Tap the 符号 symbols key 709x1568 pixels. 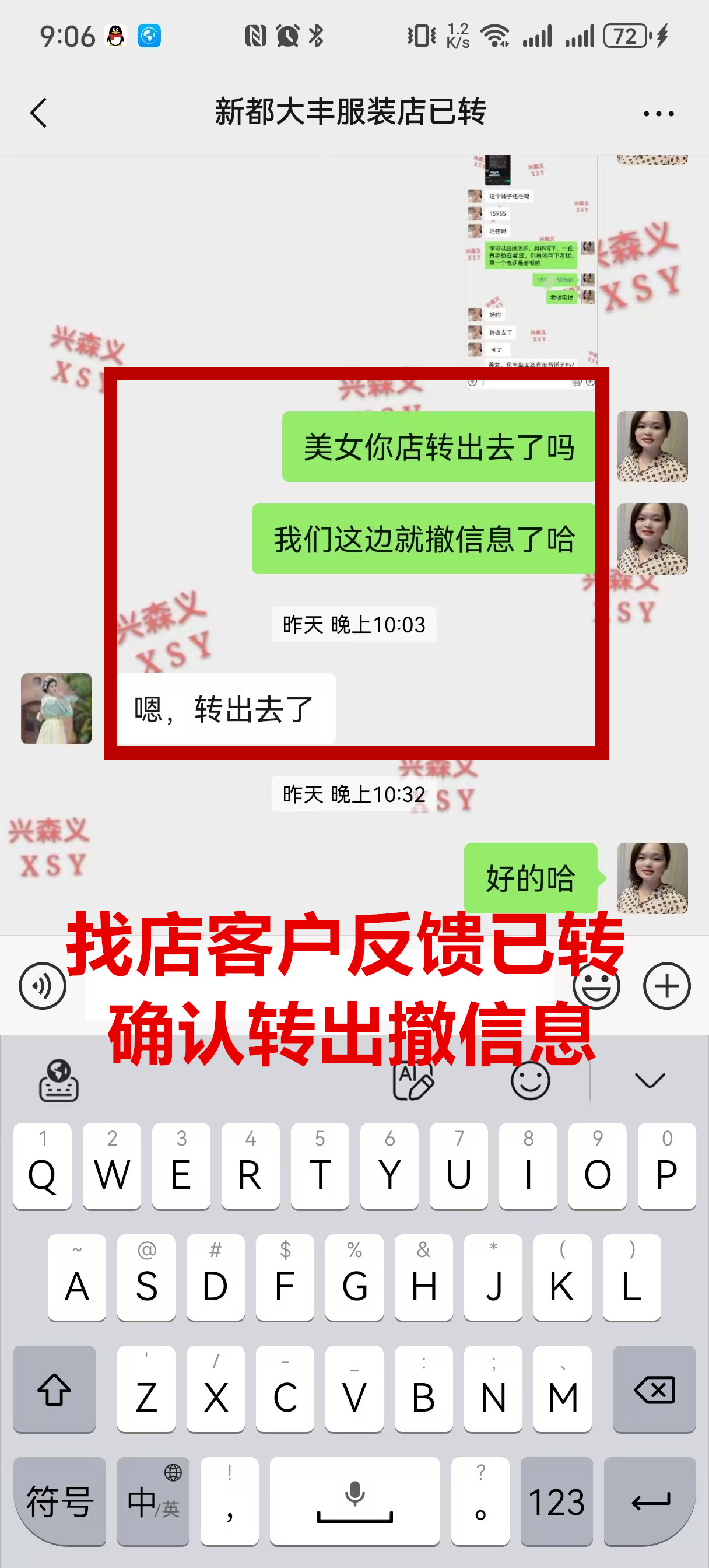point(59,1501)
